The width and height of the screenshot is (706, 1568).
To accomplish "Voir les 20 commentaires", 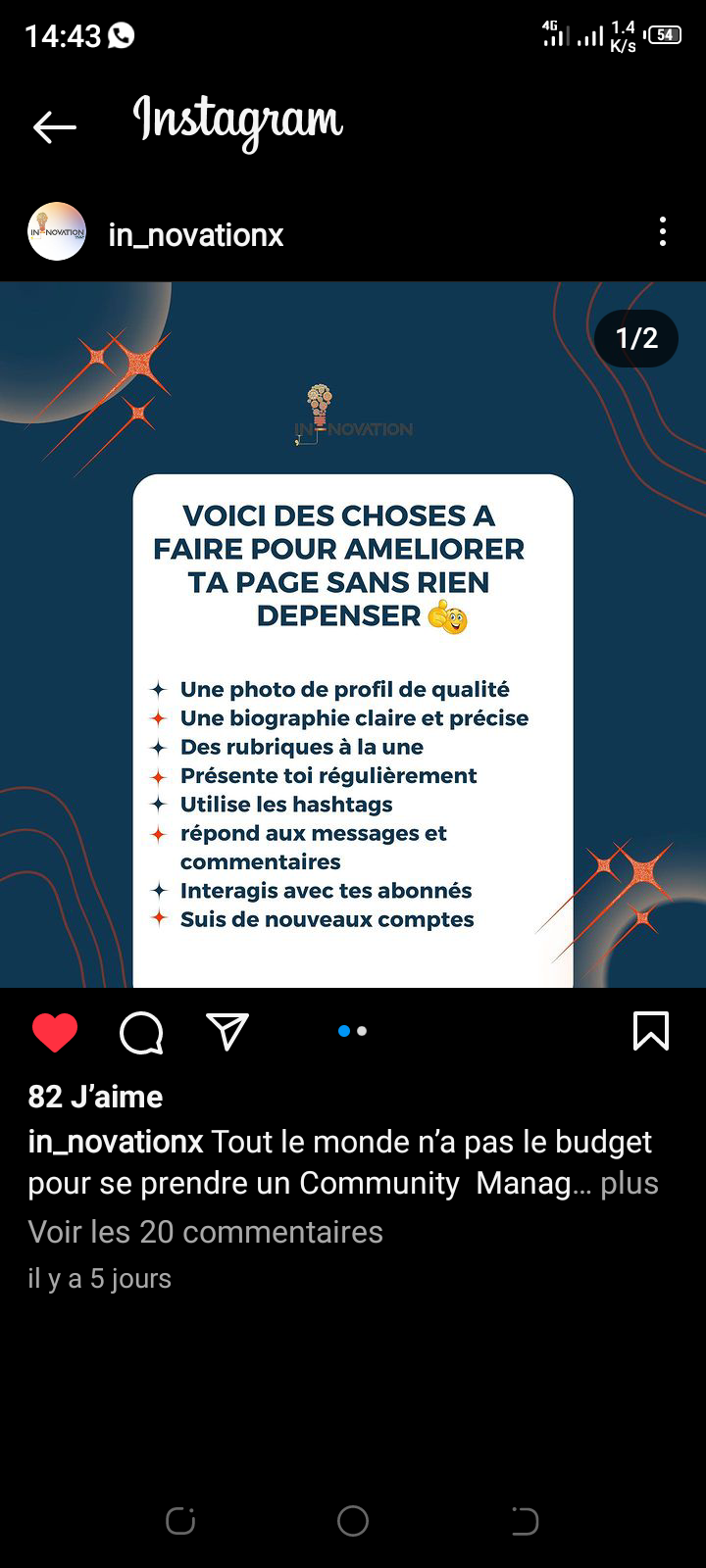I will (205, 1232).
